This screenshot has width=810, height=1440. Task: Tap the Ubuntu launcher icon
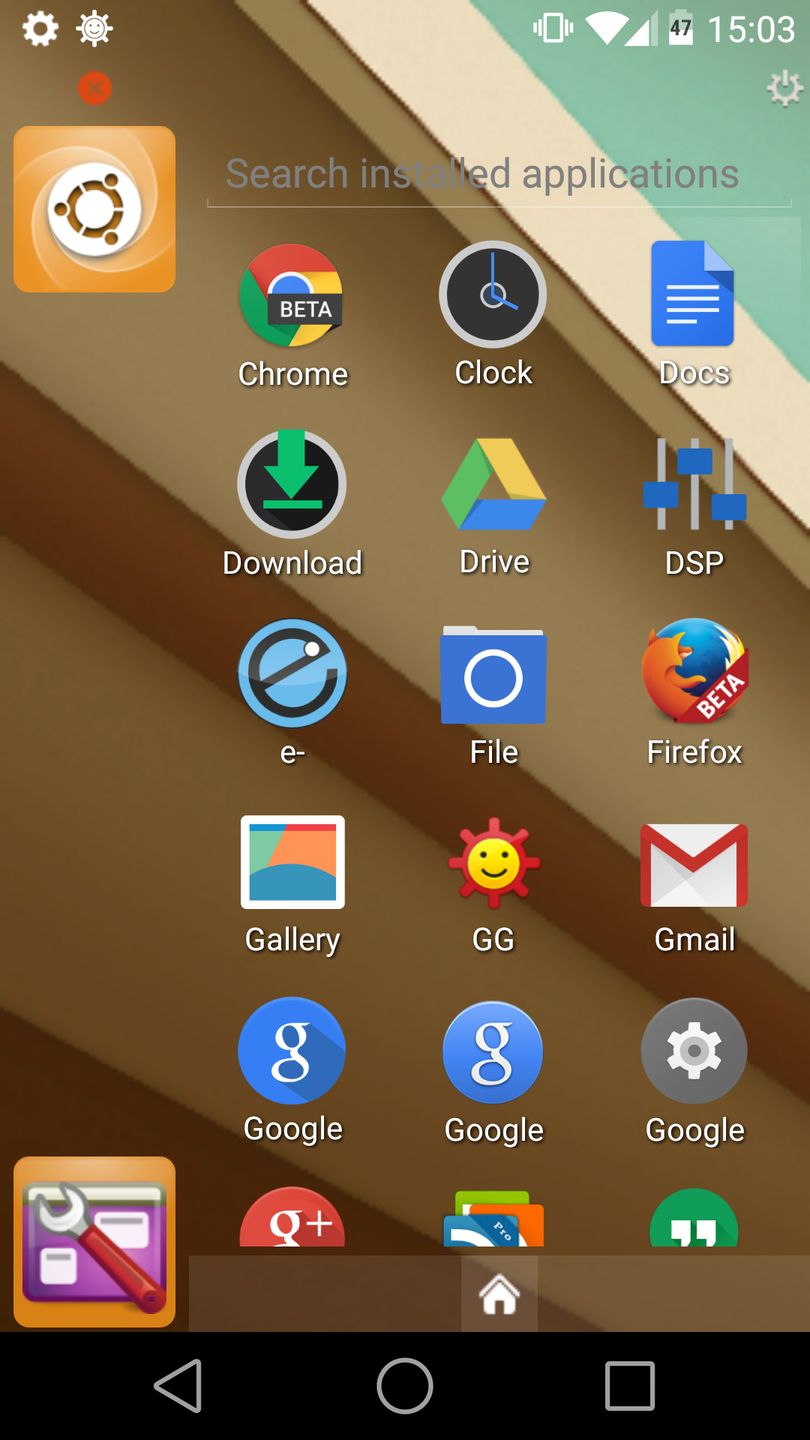(94, 208)
